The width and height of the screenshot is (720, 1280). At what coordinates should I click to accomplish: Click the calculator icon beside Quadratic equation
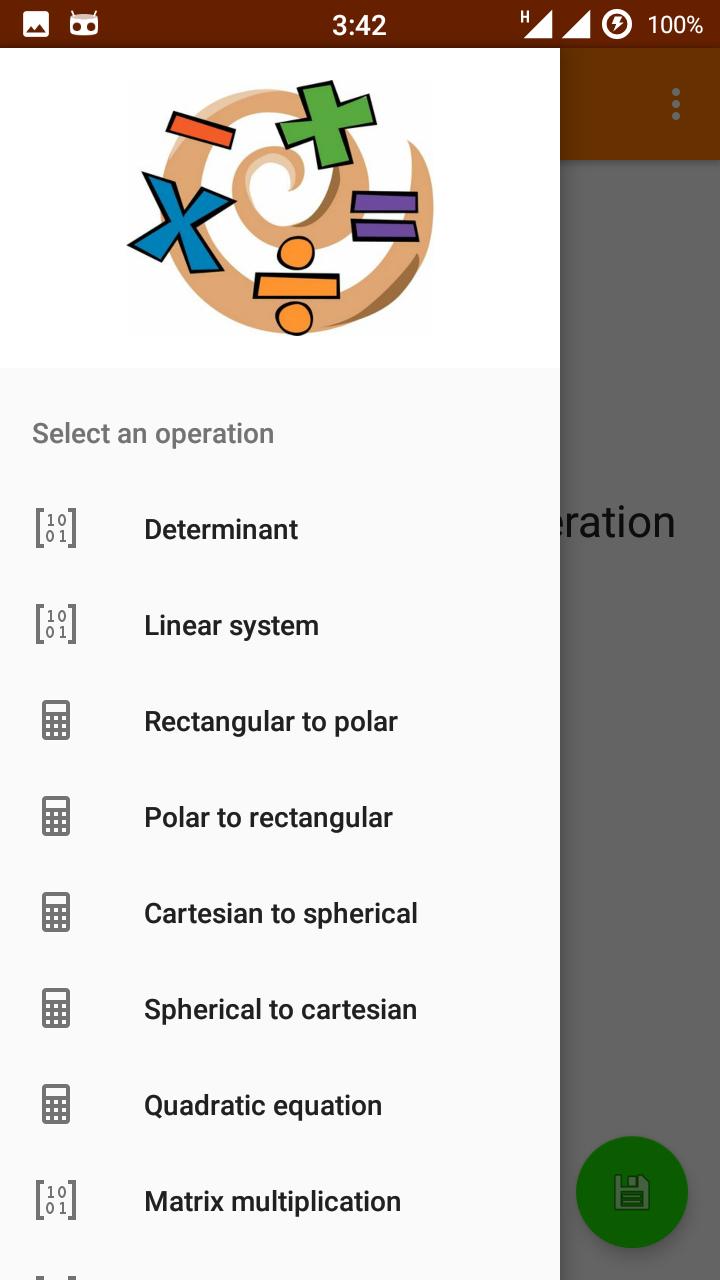point(57,1104)
